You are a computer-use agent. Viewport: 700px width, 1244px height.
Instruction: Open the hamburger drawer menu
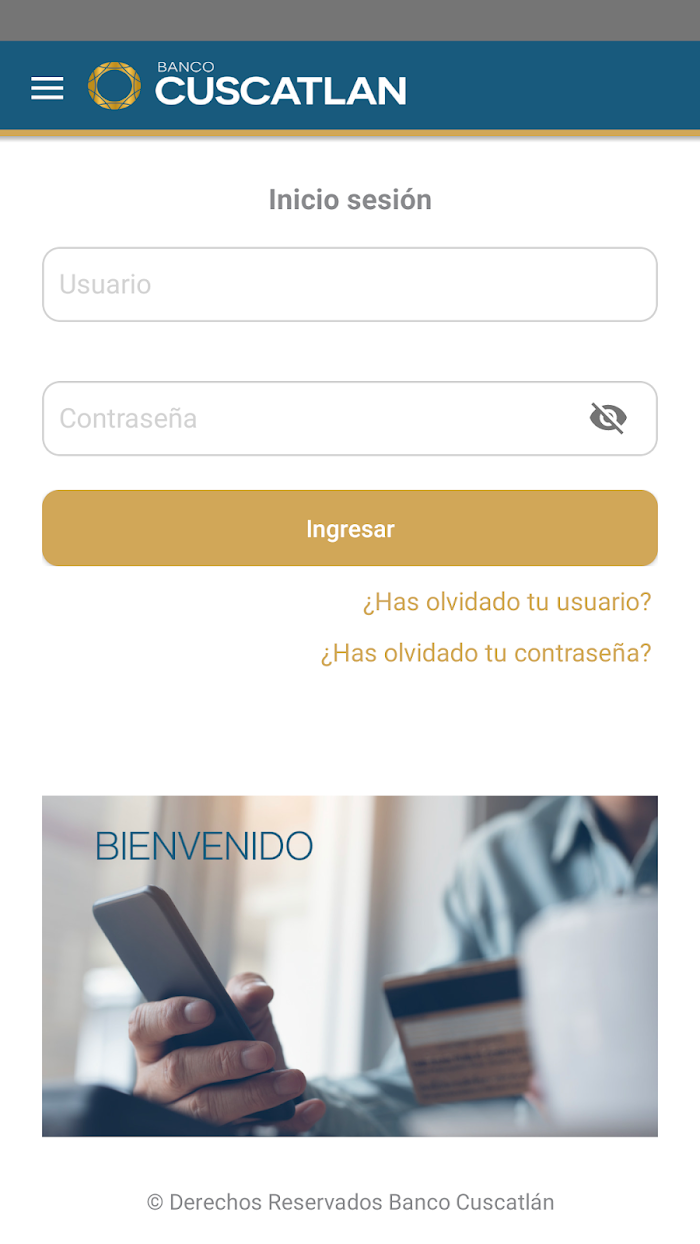click(x=47, y=88)
